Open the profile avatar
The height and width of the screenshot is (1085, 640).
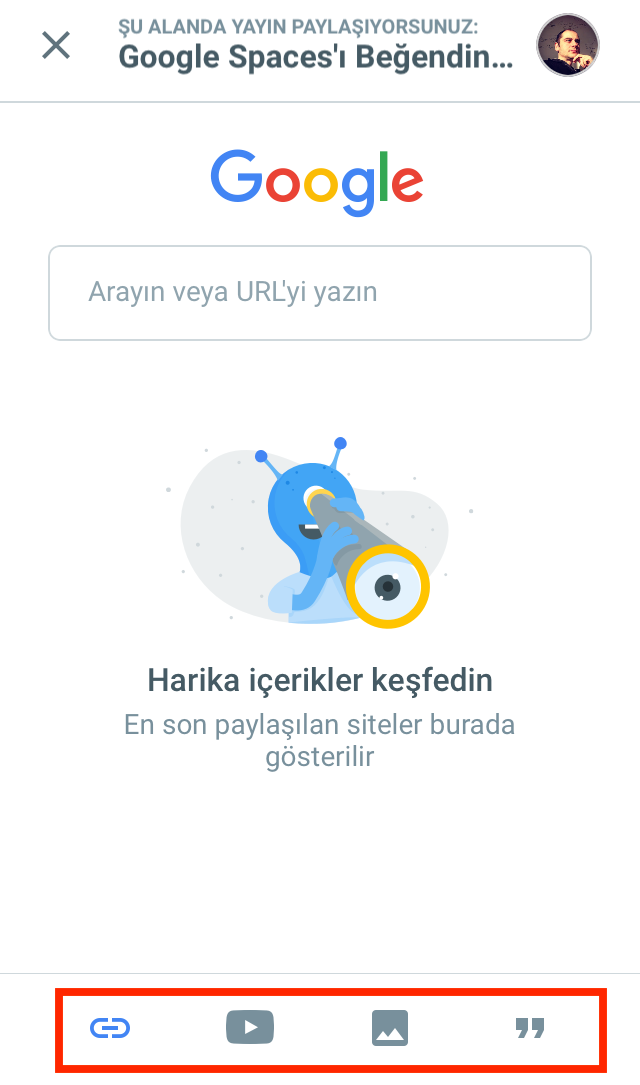pyautogui.click(x=568, y=45)
